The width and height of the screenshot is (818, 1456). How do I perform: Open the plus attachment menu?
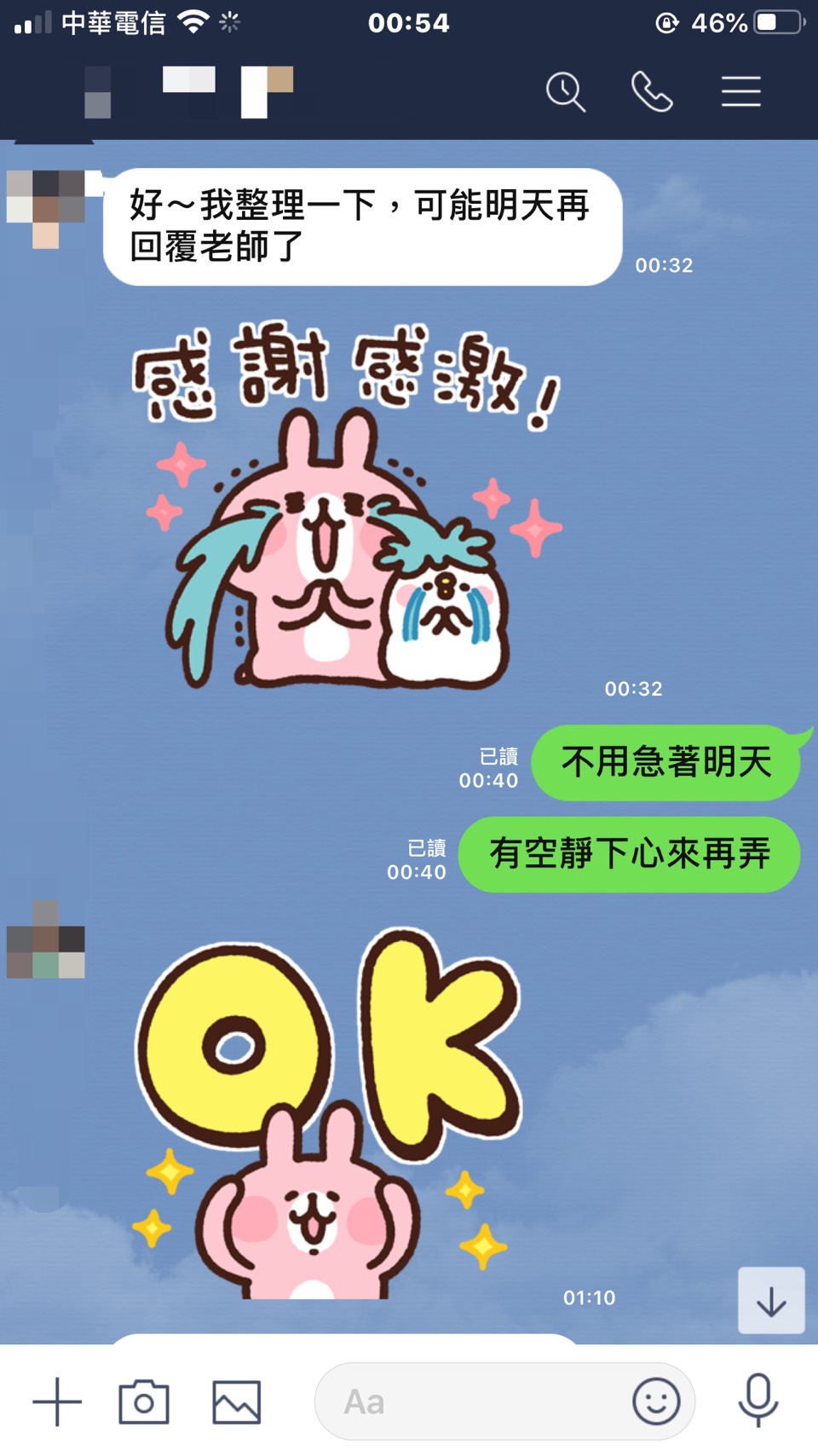click(x=57, y=1401)
